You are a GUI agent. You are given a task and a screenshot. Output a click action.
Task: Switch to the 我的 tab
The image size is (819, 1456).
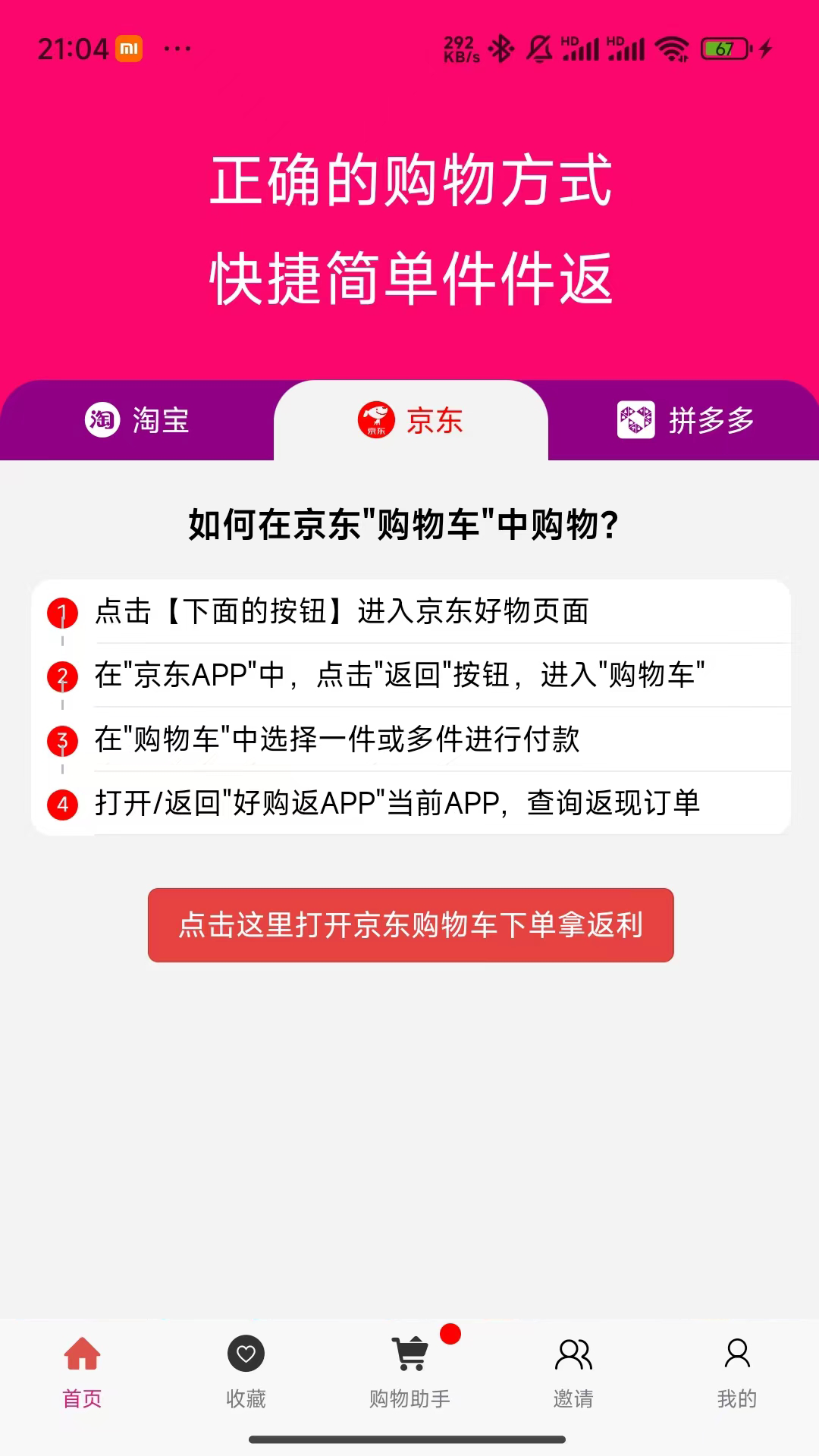tap(737, 1373)
